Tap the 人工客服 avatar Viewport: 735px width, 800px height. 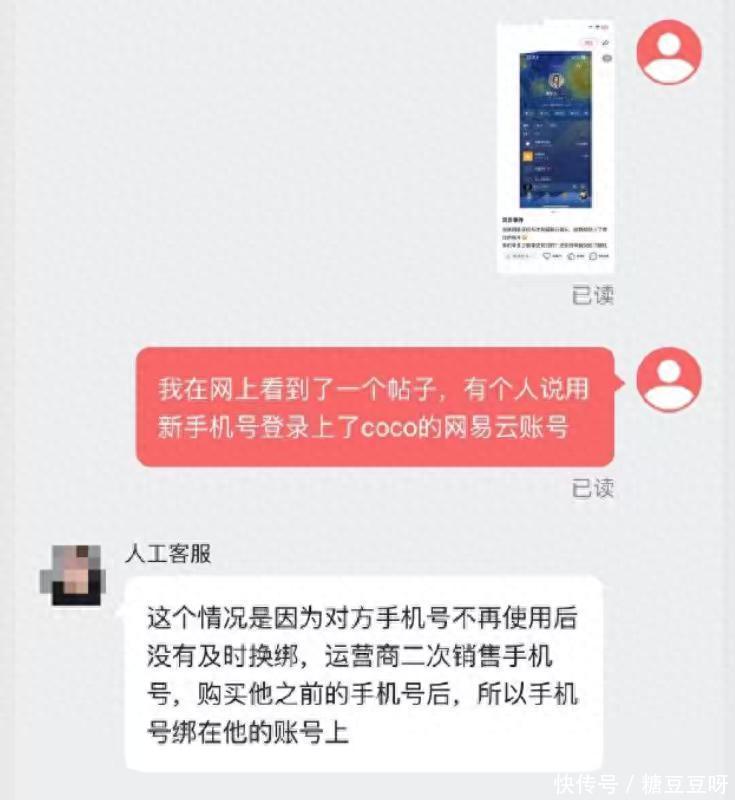[71, 576]
